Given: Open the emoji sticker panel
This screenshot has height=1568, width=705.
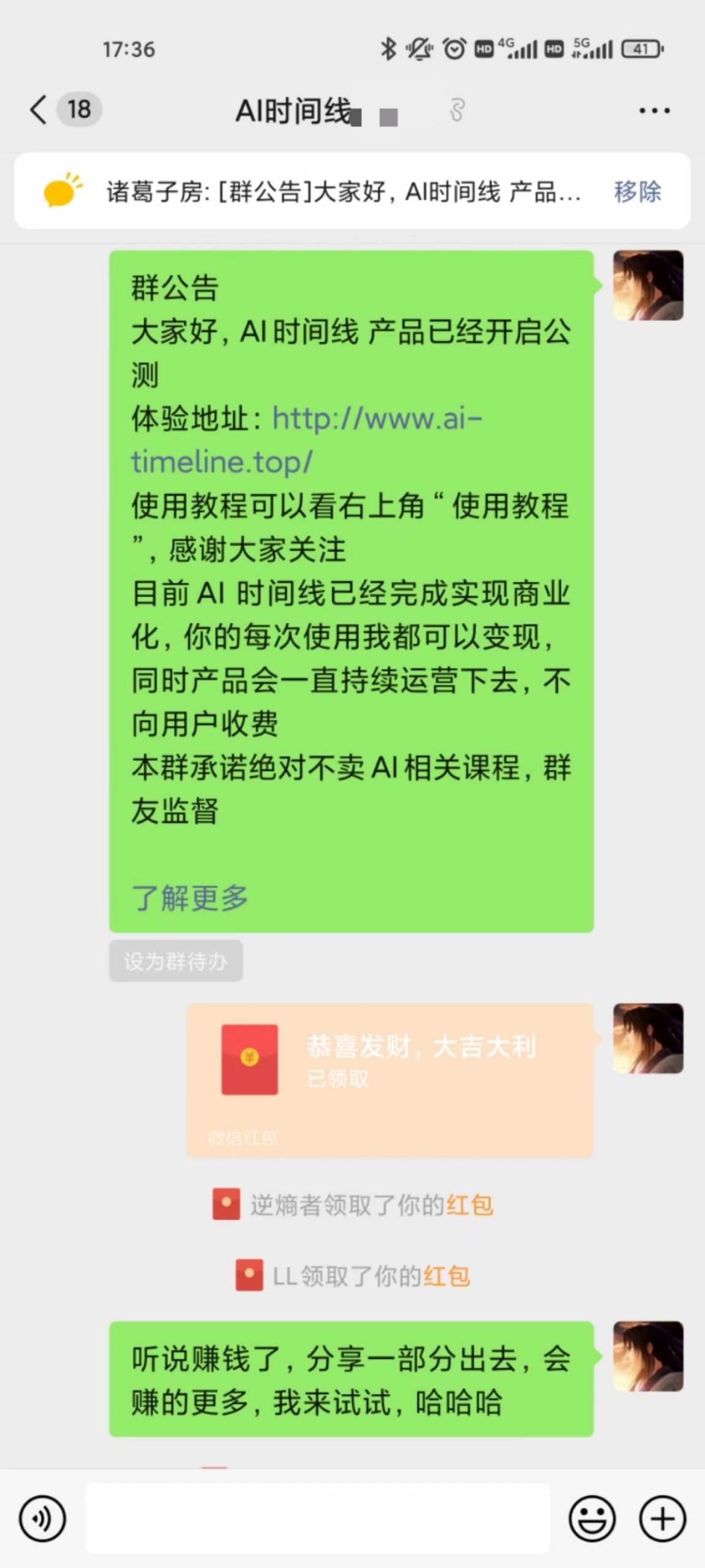Looking at the screenshot, I should (592, 1518).
